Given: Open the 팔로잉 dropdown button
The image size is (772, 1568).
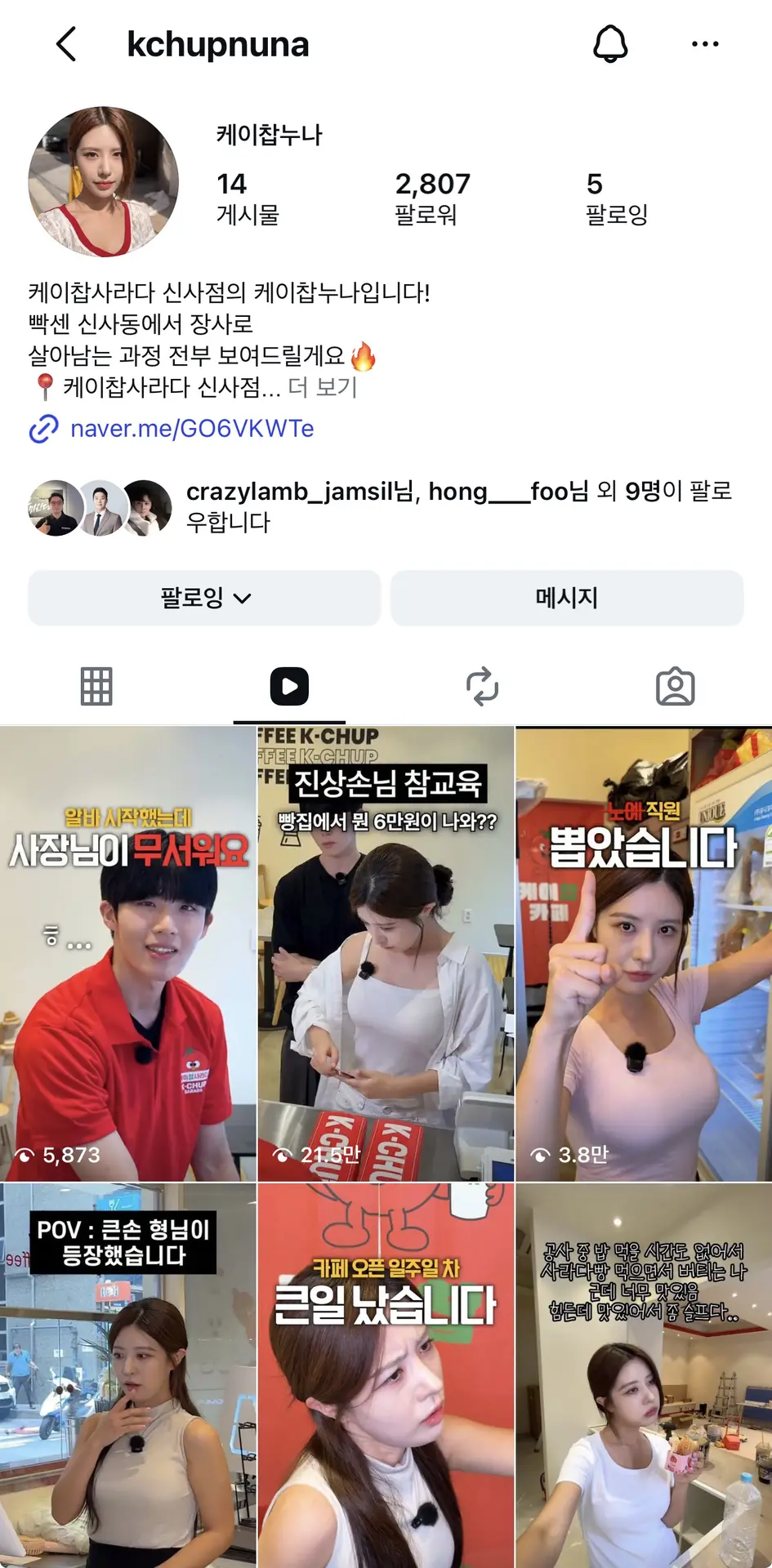Looking at the screenshot, I should [204, 598].
